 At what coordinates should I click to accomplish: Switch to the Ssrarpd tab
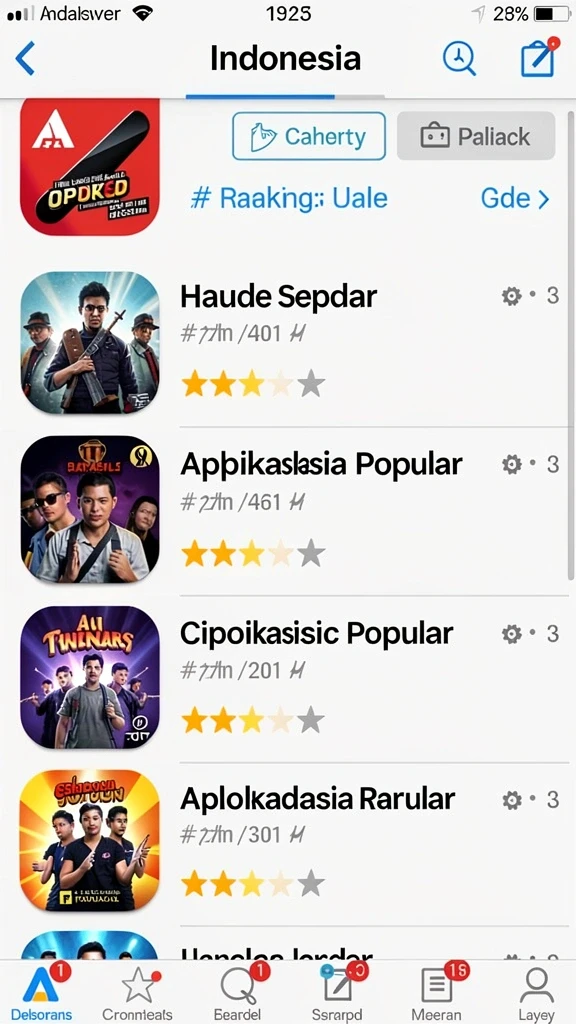pos(338,993)
